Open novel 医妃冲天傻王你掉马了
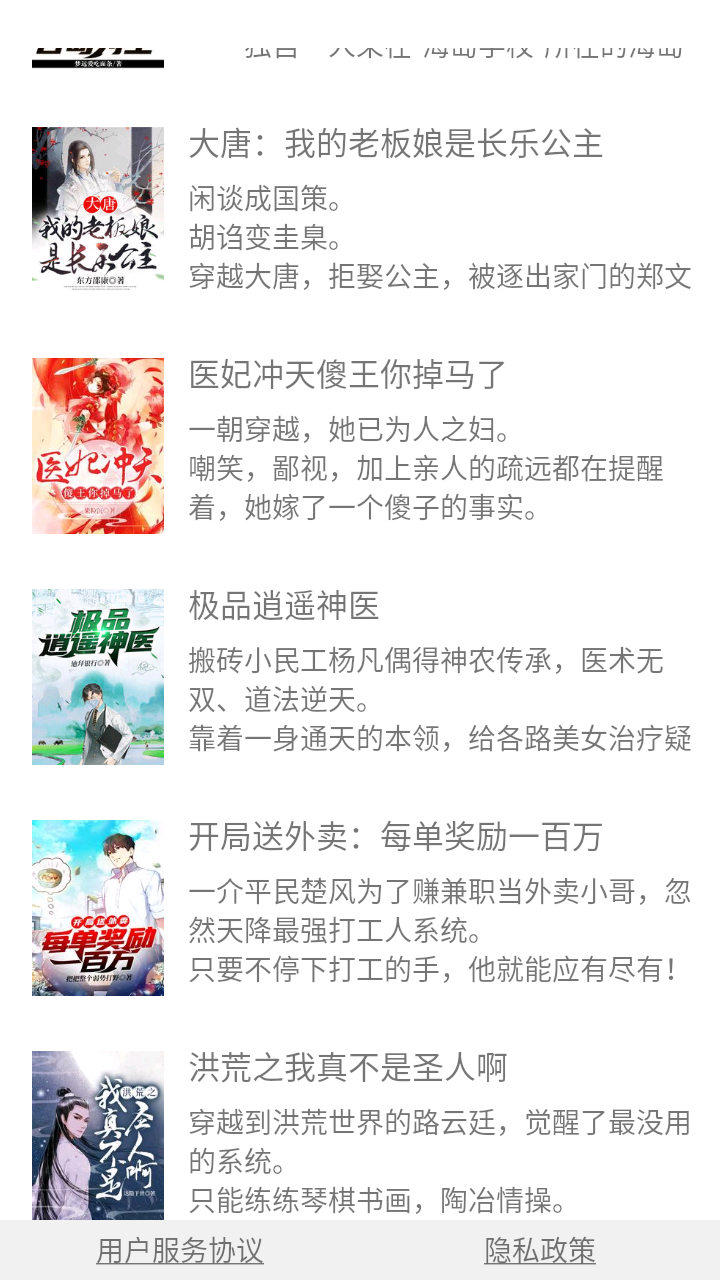Viewport: 720px width, 1280px height. pyautogui.click(x=347, y=376)
